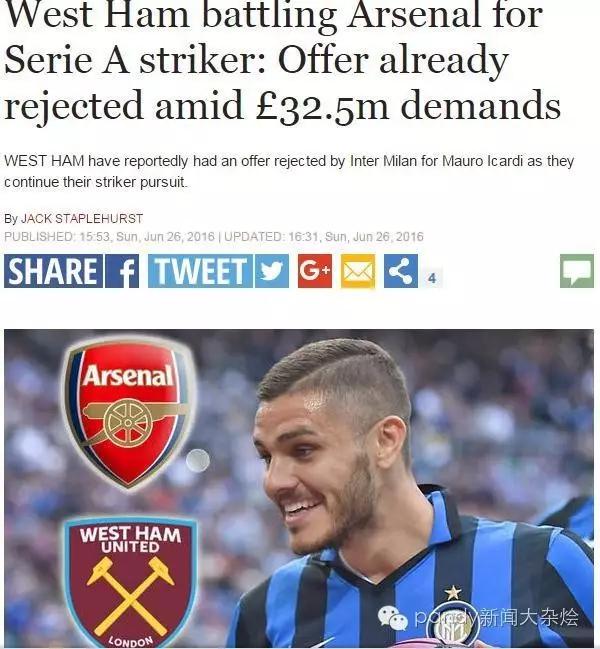Share the article on Google+
This screenshot has width=600, height=649.
[x=314, y=271]
